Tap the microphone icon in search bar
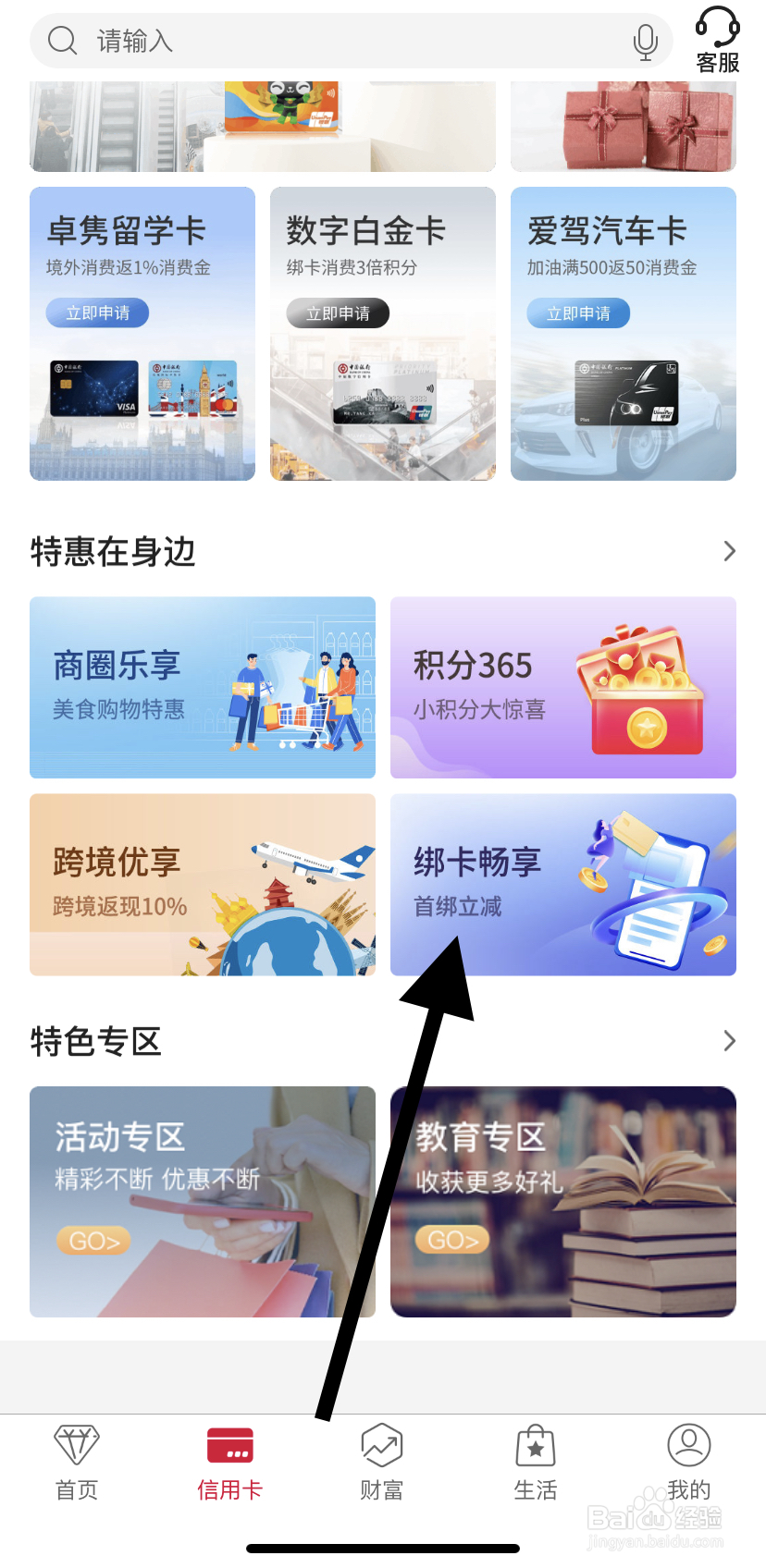 [x=645, y=41]
